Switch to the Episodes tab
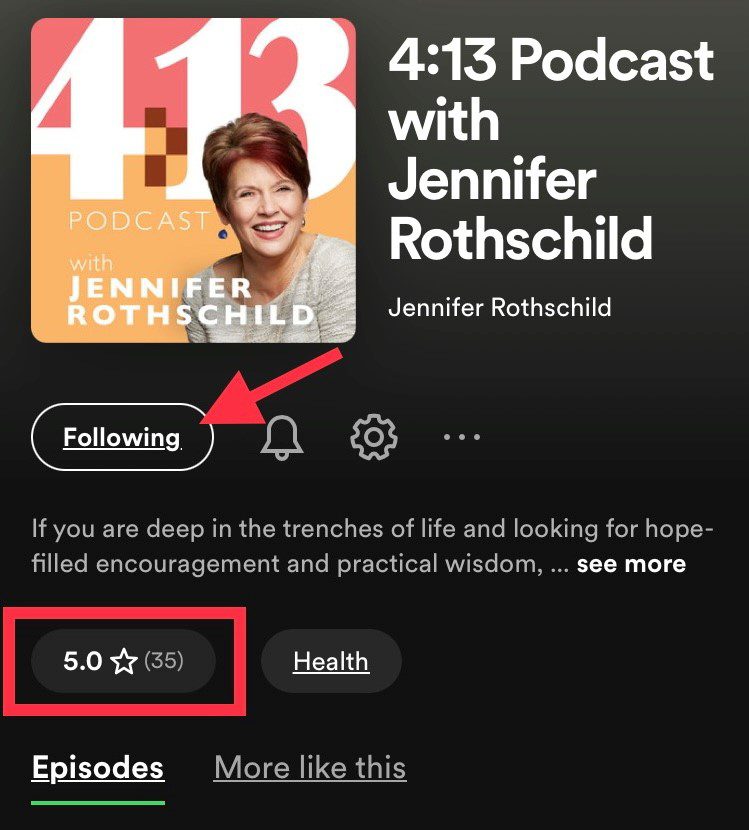This screenshot has width=749, height=830. point(98,768)
